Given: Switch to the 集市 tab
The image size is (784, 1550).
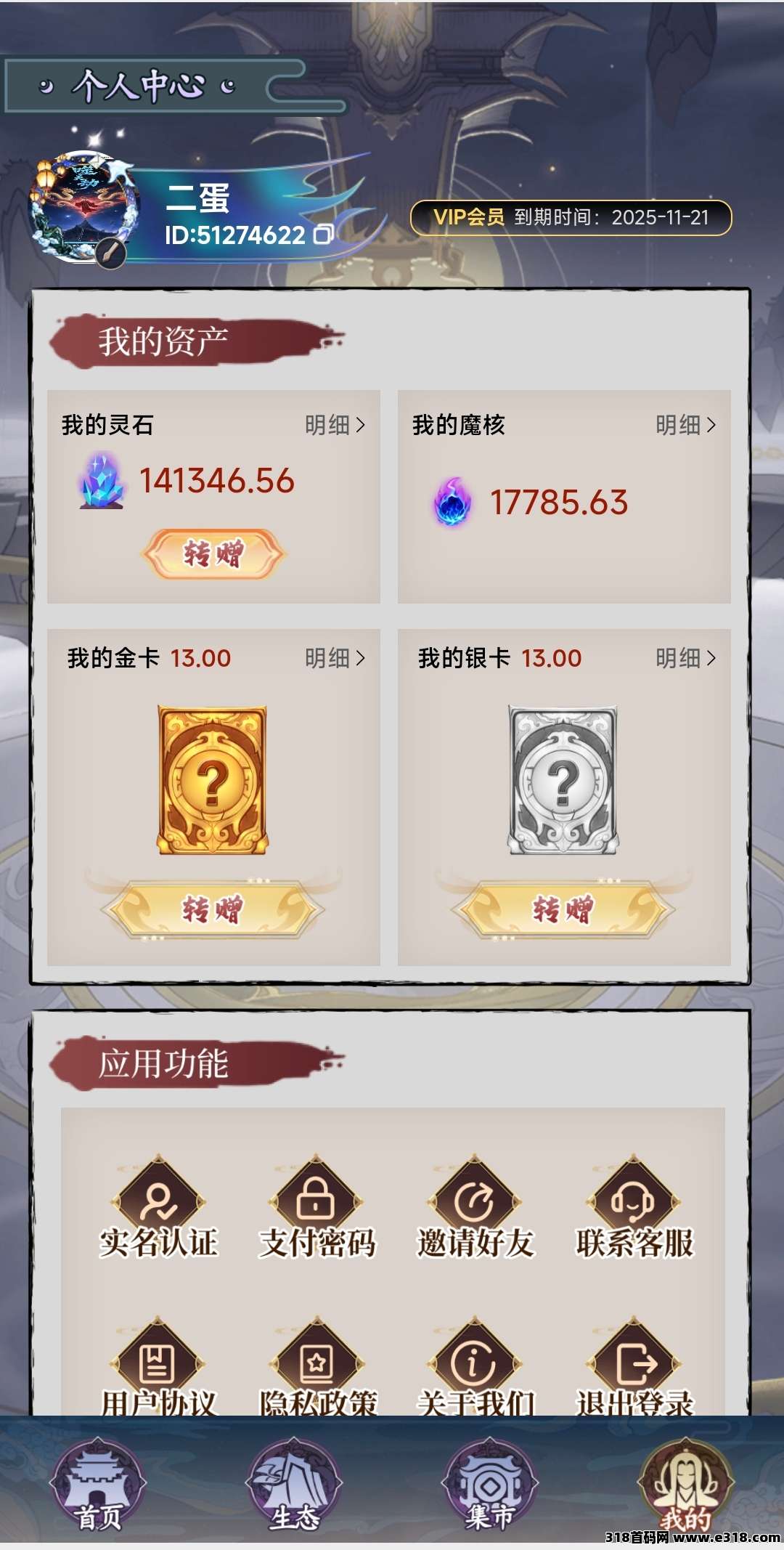Looking at the screenshot, I should [490, 1485].
